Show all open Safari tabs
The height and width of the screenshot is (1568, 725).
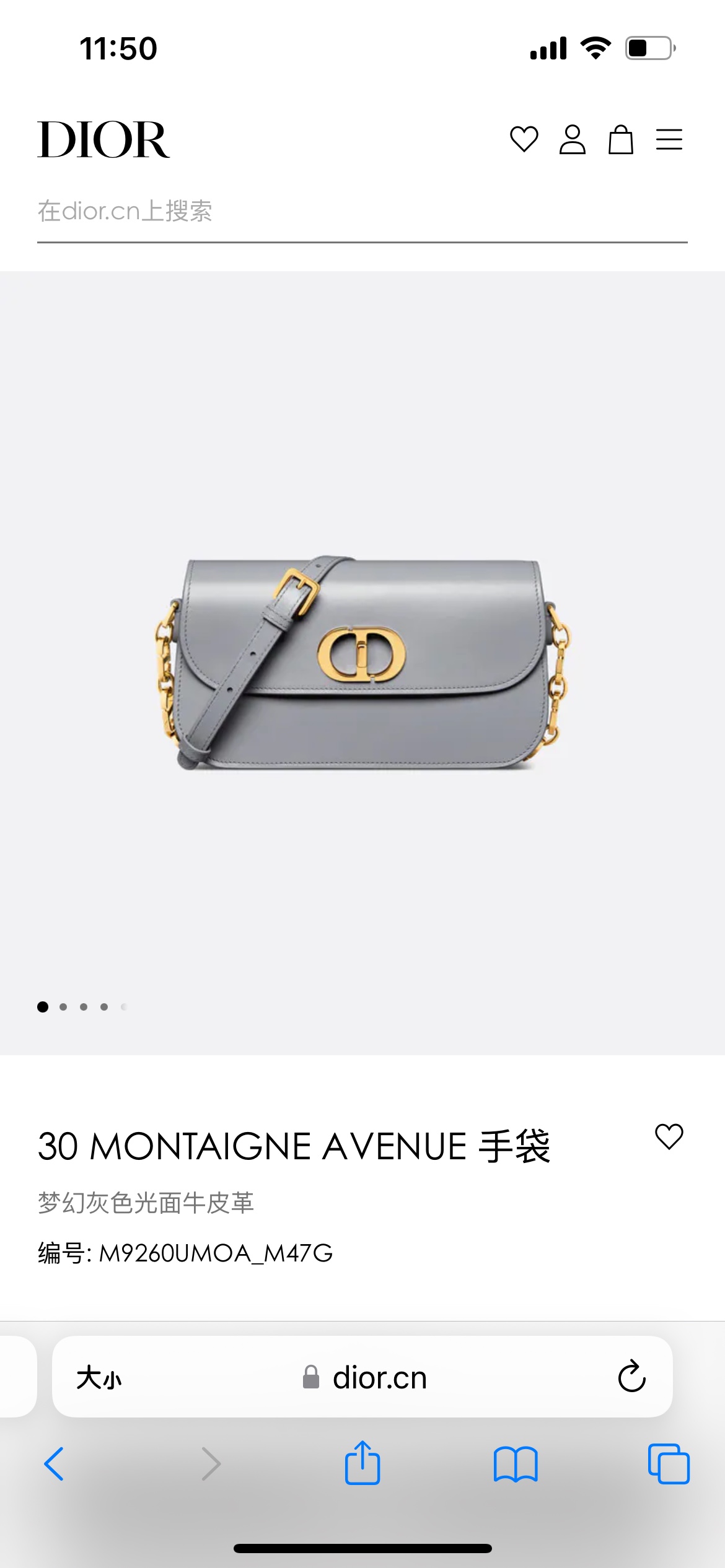tap(669, 1464)
